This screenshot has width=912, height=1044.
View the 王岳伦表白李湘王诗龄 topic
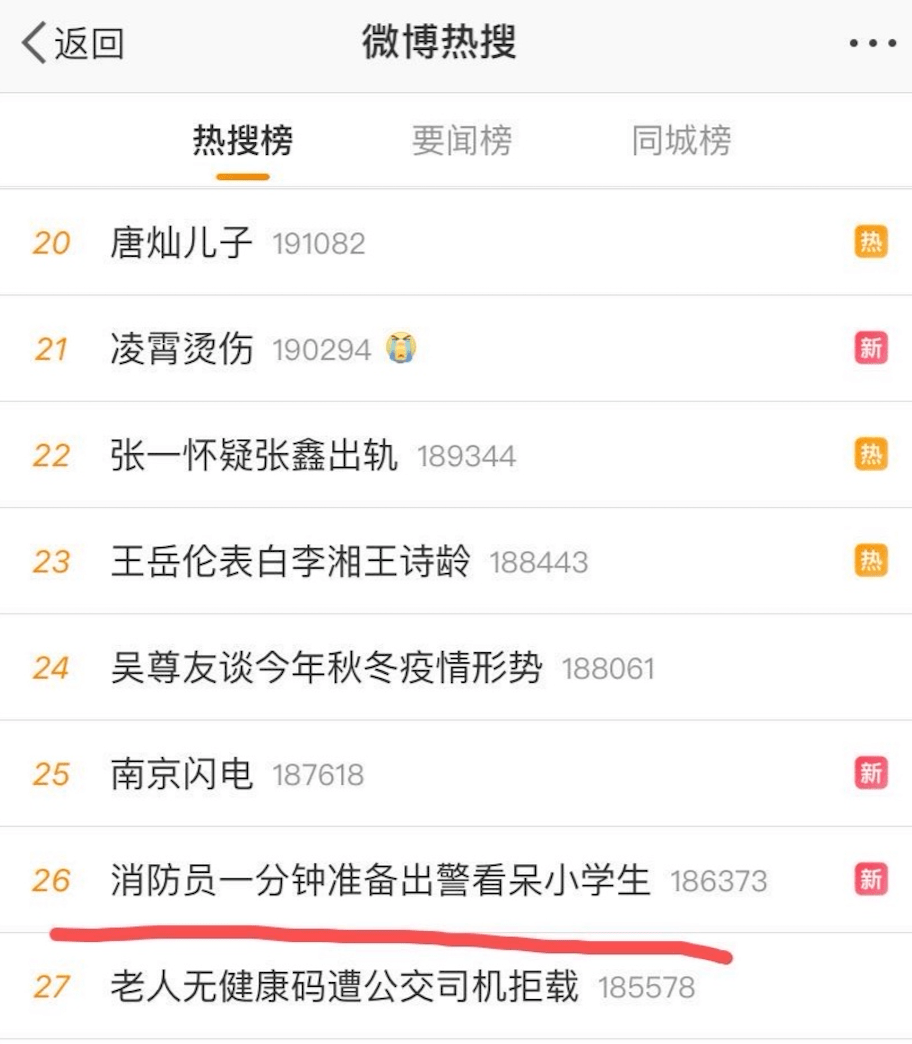(290, 562)
